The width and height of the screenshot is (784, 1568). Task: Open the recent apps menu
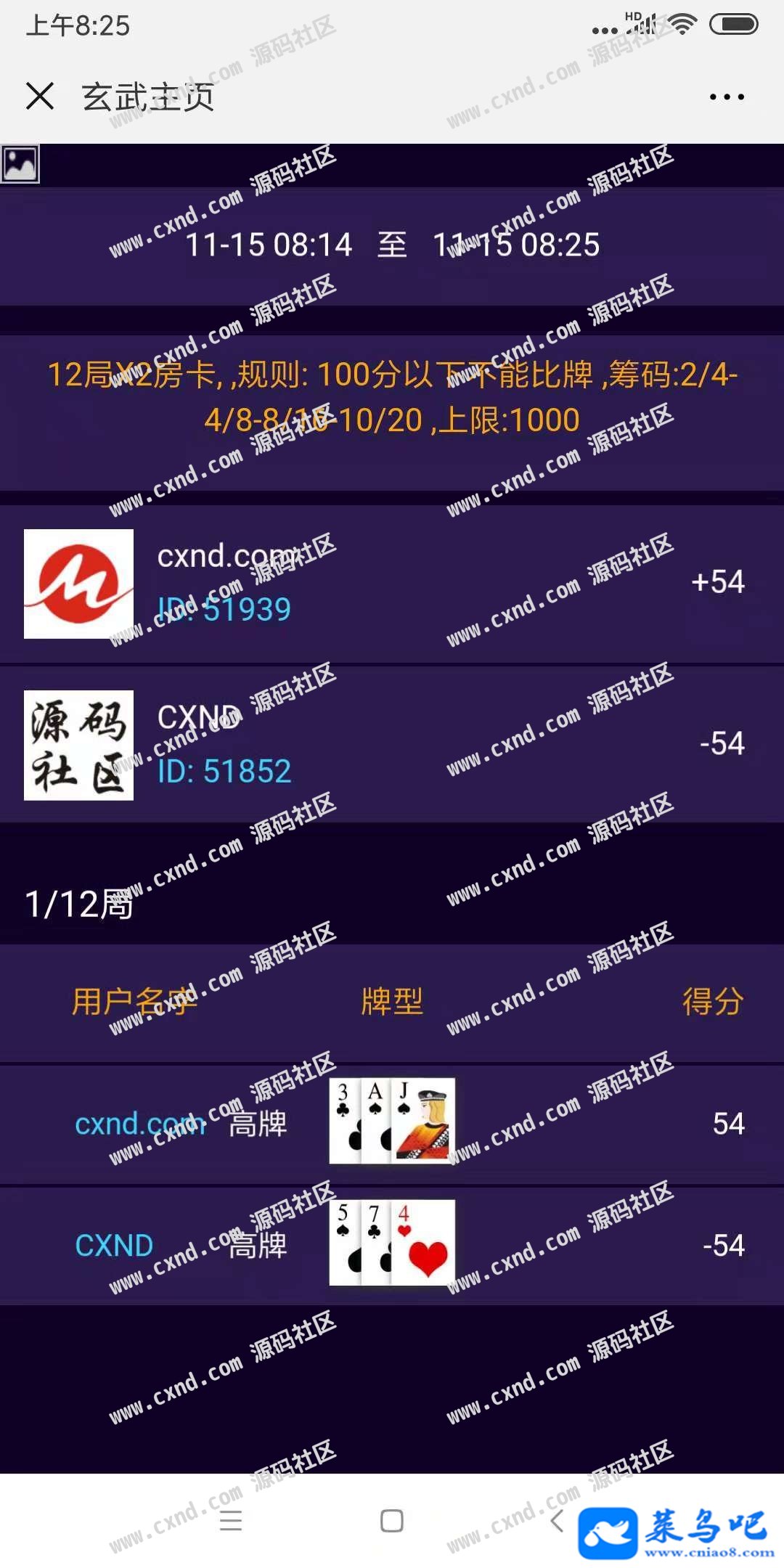coord(231,1520)
